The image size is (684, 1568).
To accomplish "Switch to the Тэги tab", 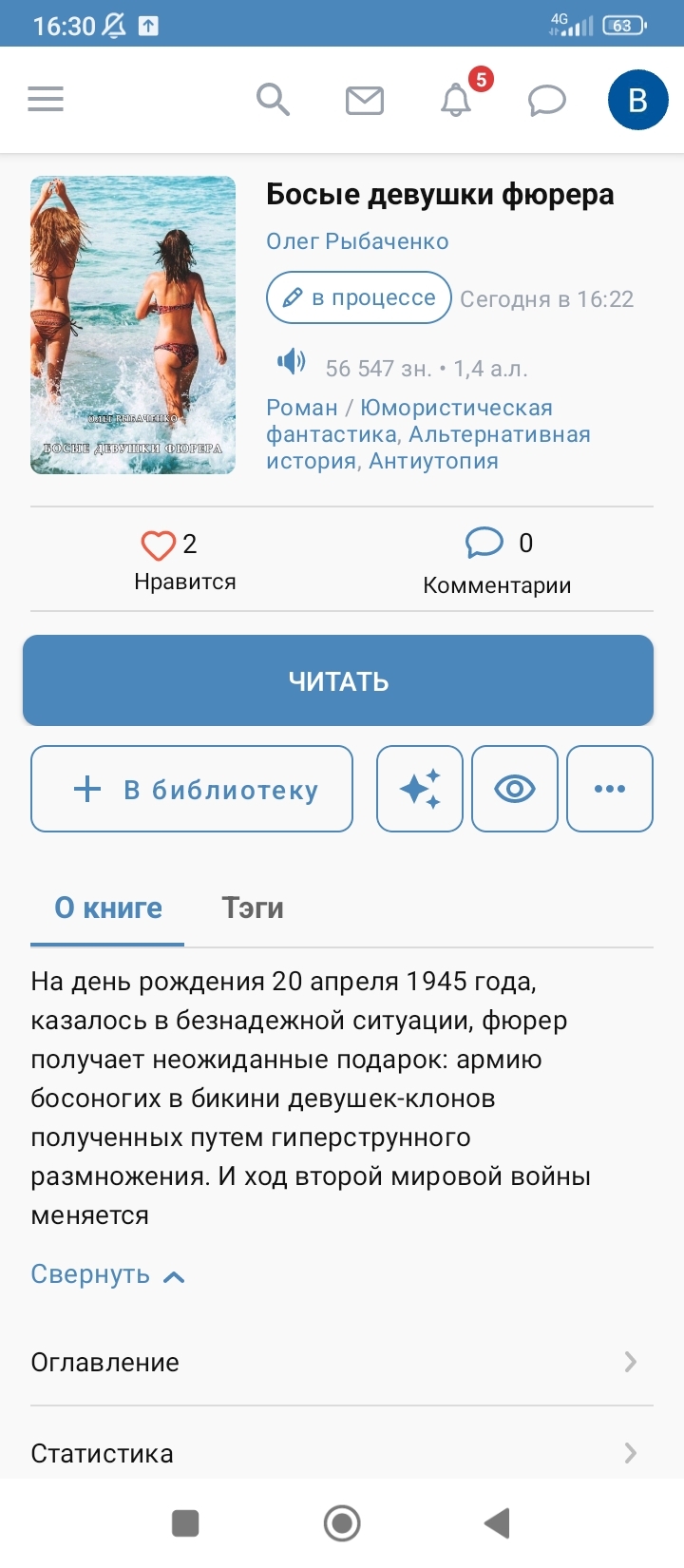I will [x=253, y=908].
